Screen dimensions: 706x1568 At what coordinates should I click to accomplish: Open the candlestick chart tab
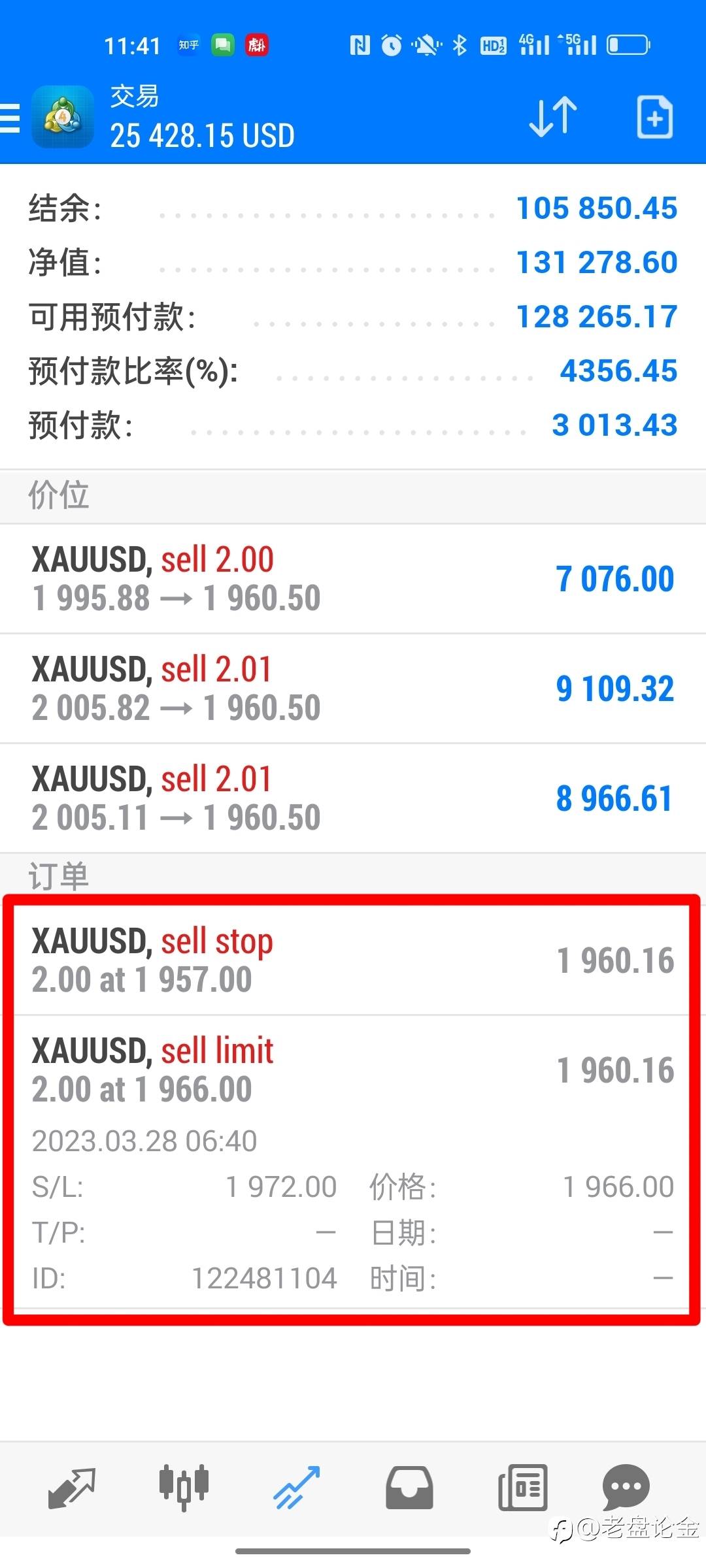[184, 1488]
